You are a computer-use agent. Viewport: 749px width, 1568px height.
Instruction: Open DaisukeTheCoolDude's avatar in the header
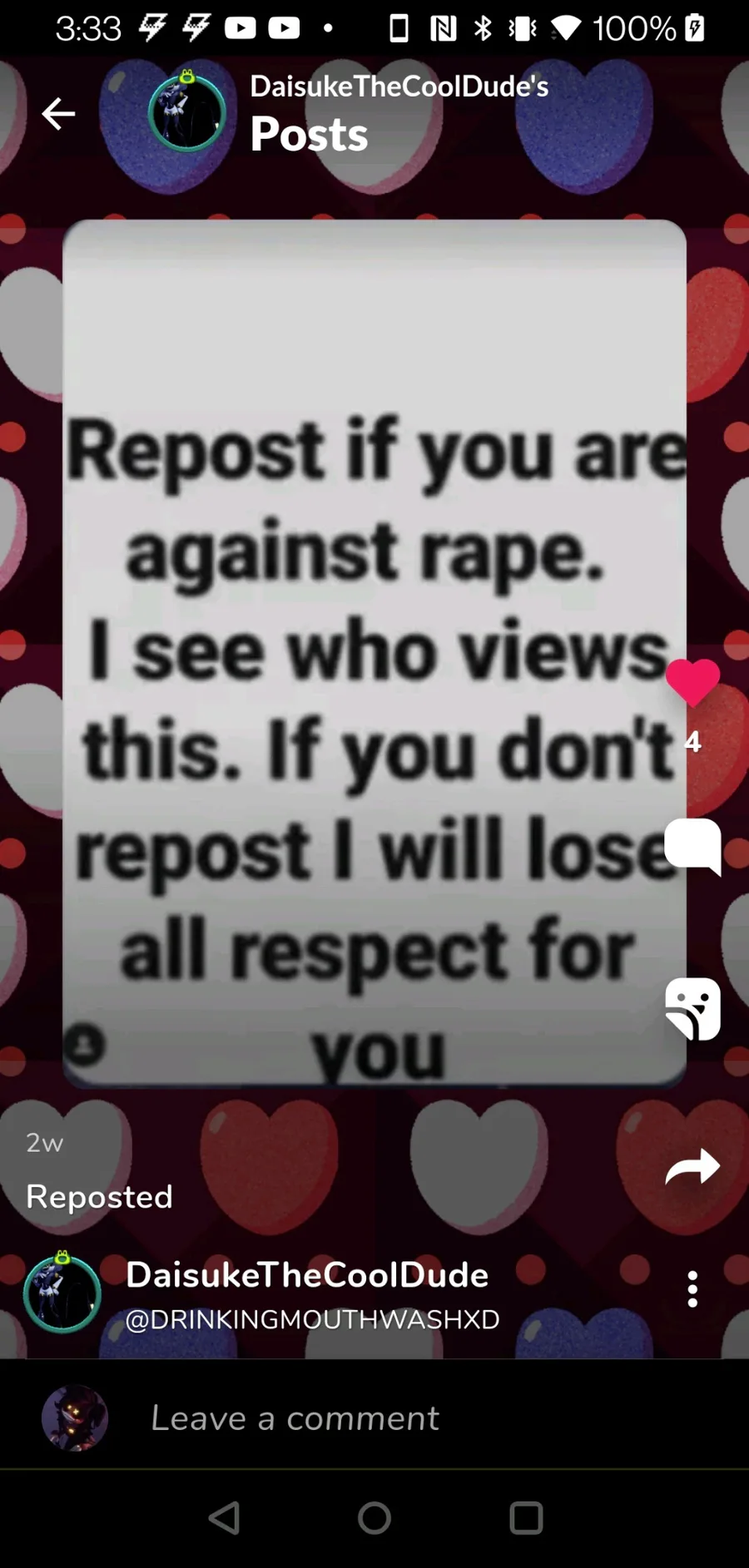pos(187,112)
